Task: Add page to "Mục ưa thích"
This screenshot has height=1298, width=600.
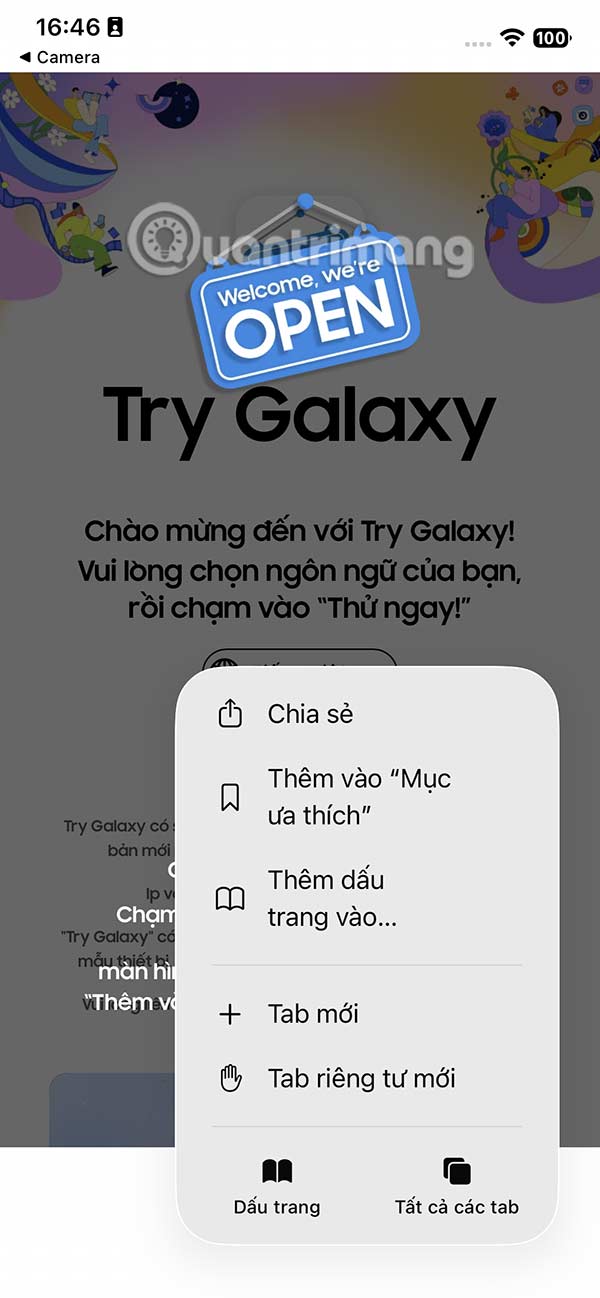Action: click(x=359, y=796)
